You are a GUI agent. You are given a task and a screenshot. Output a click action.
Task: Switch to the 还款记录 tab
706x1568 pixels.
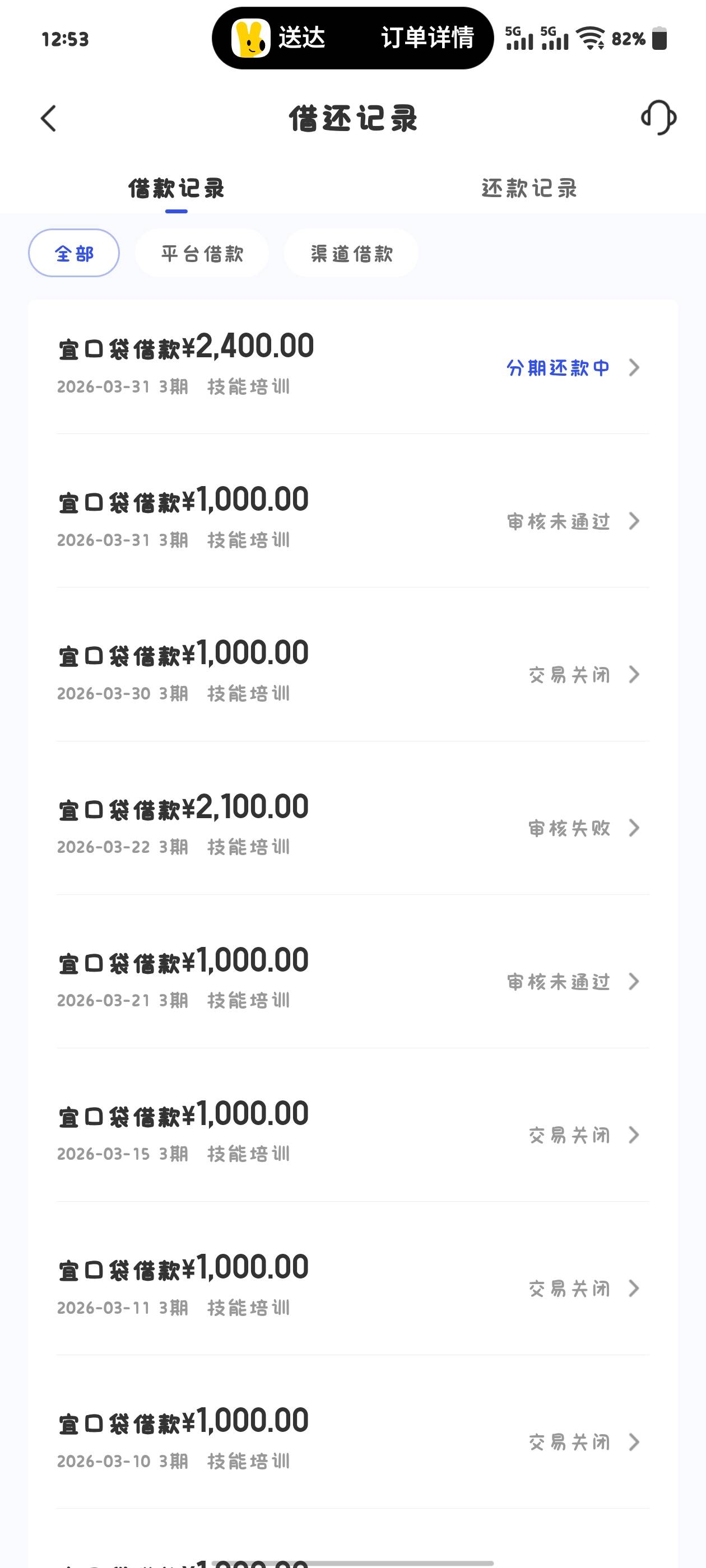(x=529, y=189)
